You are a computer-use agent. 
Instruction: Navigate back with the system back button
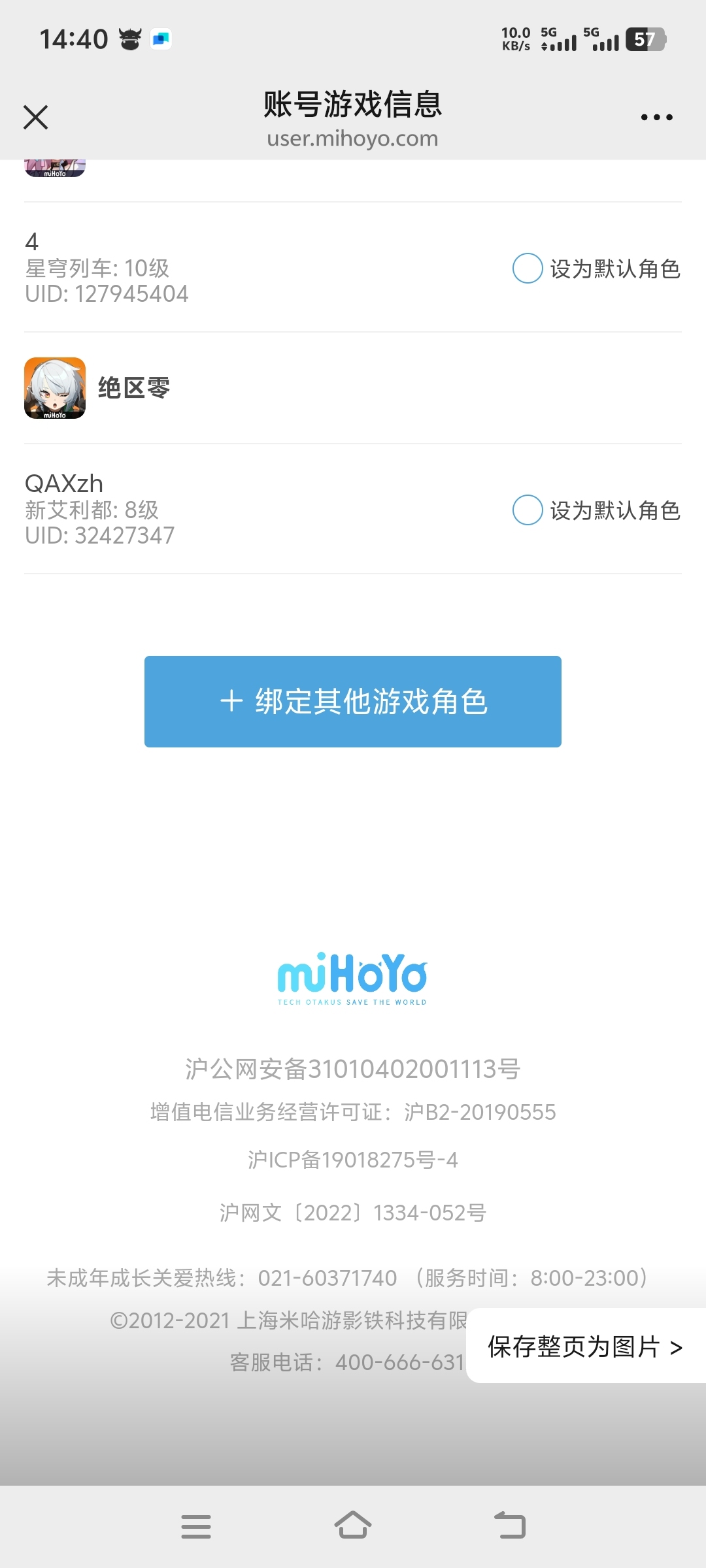pos(510,1526)
